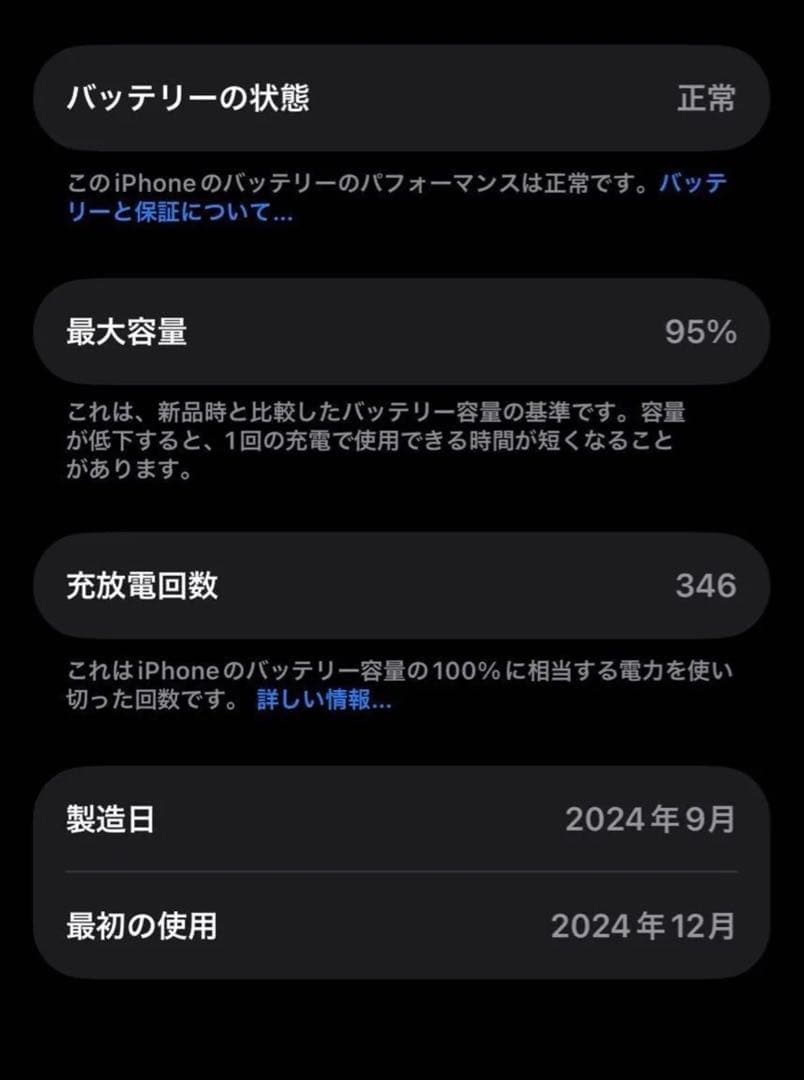Select the 製造日 row
804x1080 pixels.
click(x=400, y=818)
